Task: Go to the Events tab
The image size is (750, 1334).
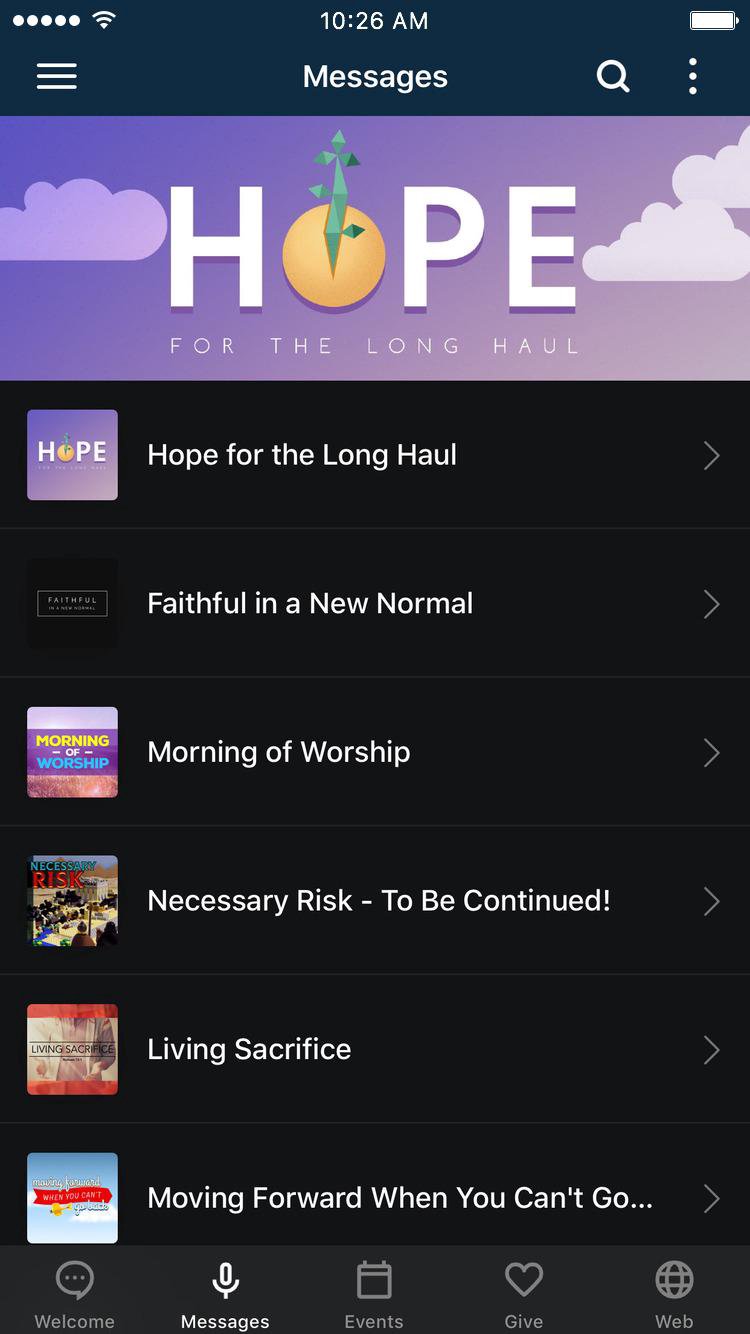Action: (x=374, y=1294)
